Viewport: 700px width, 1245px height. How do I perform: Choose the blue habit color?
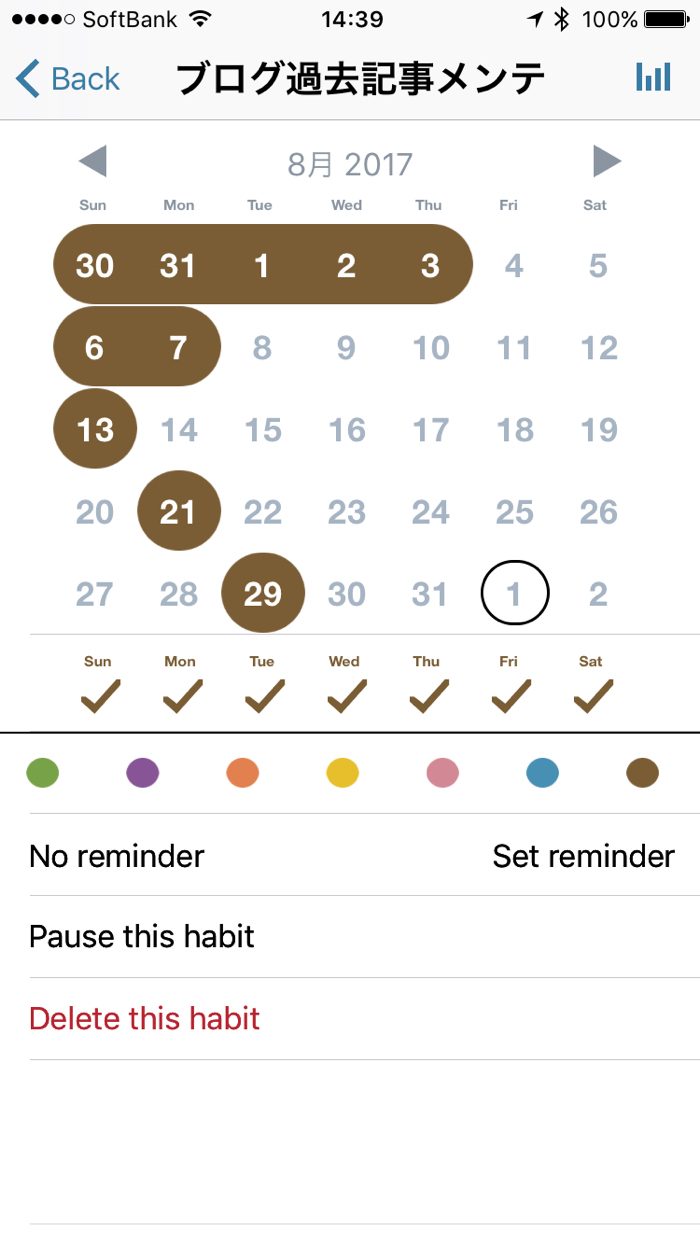click(x=543, y=773)
